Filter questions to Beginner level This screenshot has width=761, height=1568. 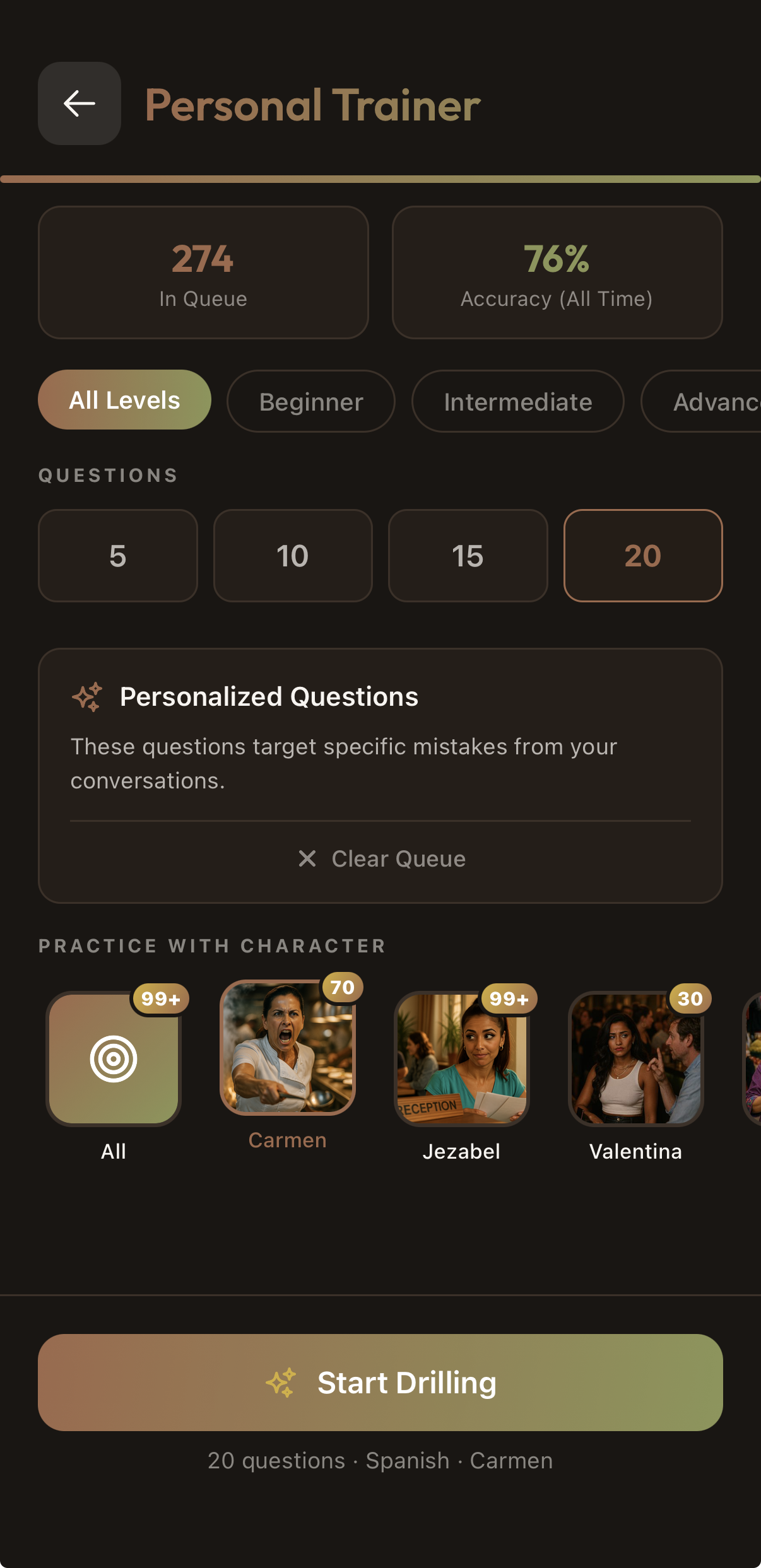click(x=311, y=401)
